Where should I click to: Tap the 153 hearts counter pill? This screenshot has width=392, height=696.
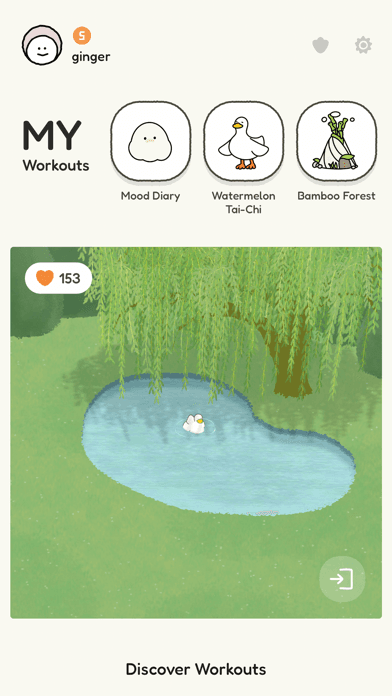tap(59, 278)
